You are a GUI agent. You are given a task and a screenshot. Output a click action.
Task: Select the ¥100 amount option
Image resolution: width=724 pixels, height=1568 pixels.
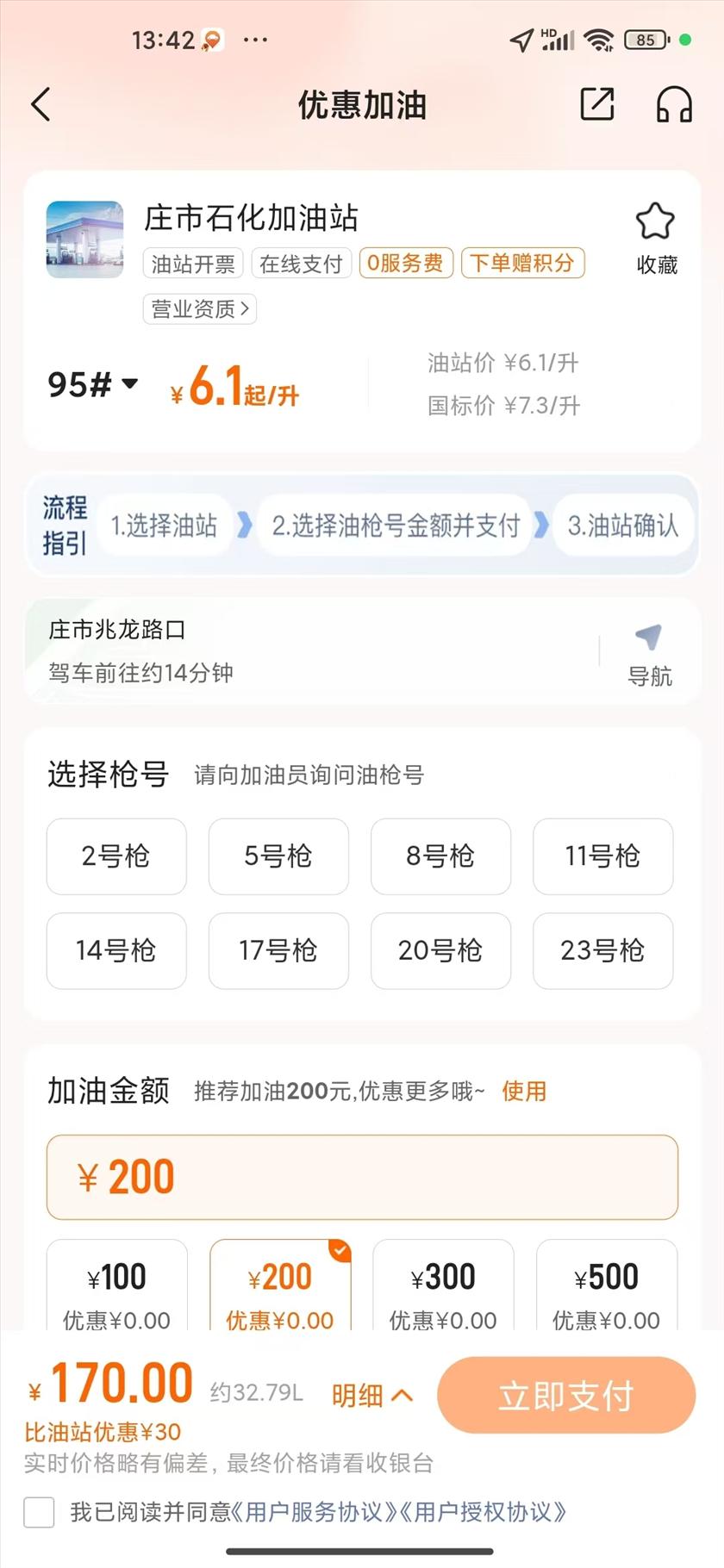click(x=116, y=1285)
